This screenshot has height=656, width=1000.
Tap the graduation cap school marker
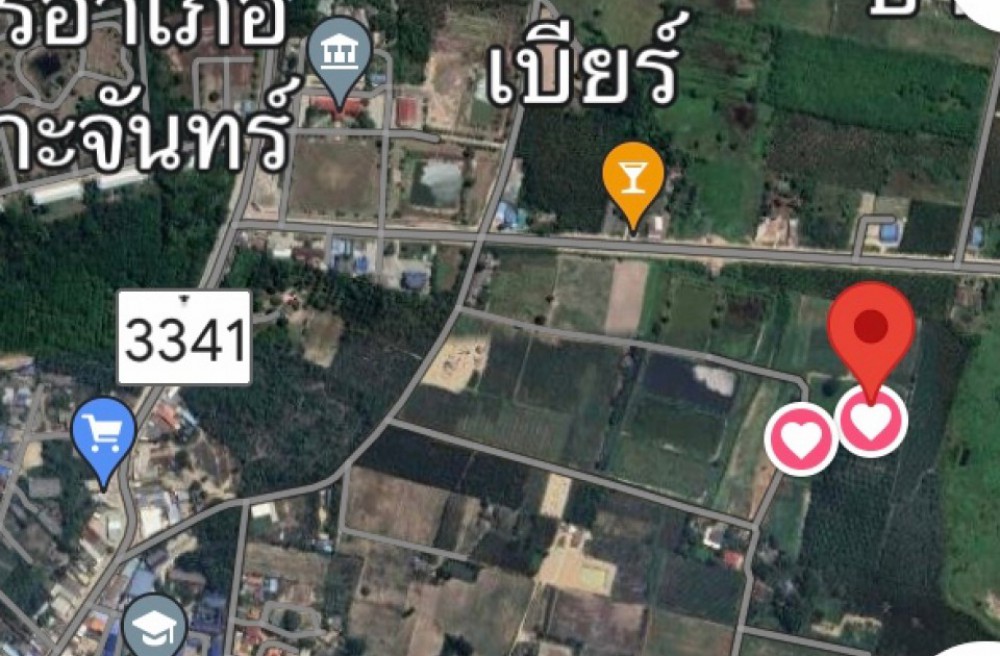[156, 626]
